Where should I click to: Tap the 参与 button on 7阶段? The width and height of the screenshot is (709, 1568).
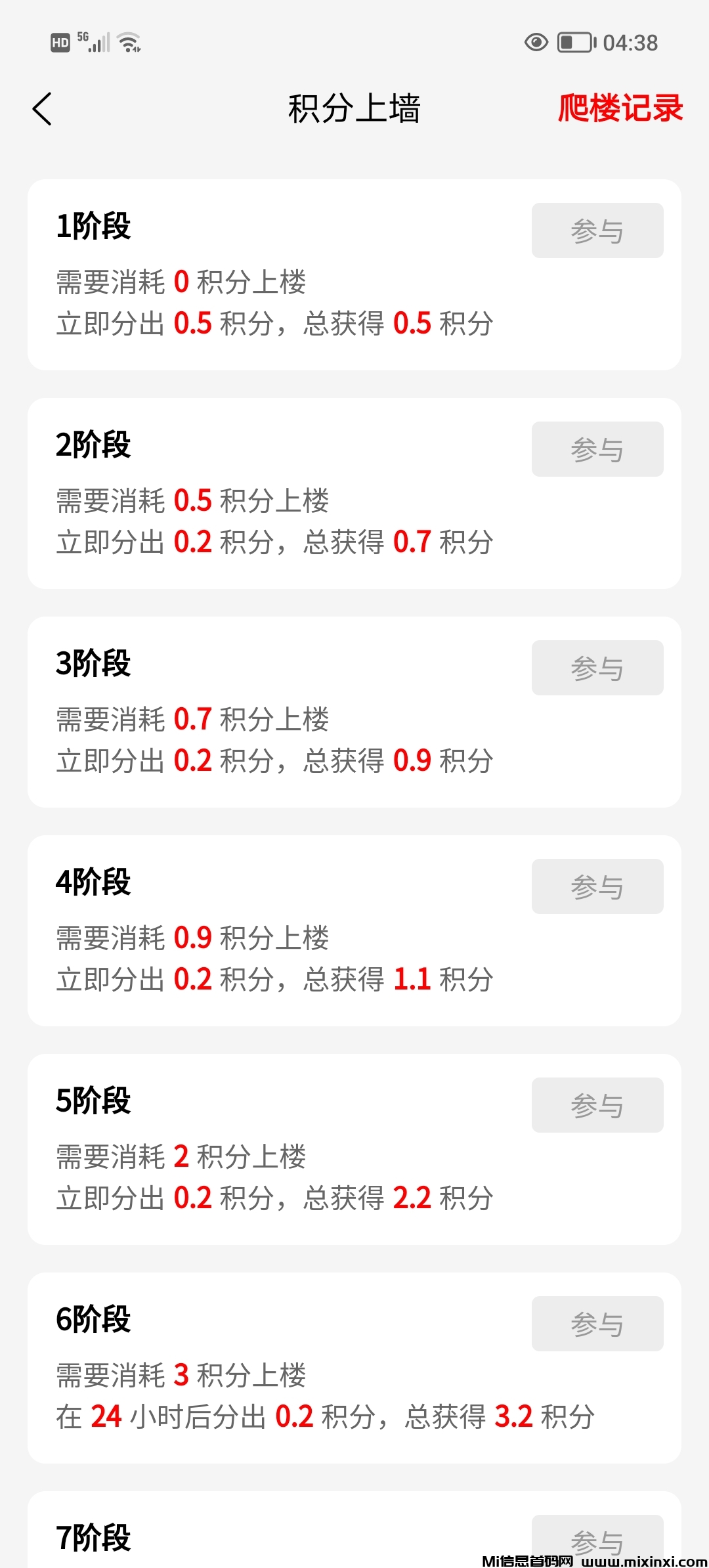click(597, 1538)
